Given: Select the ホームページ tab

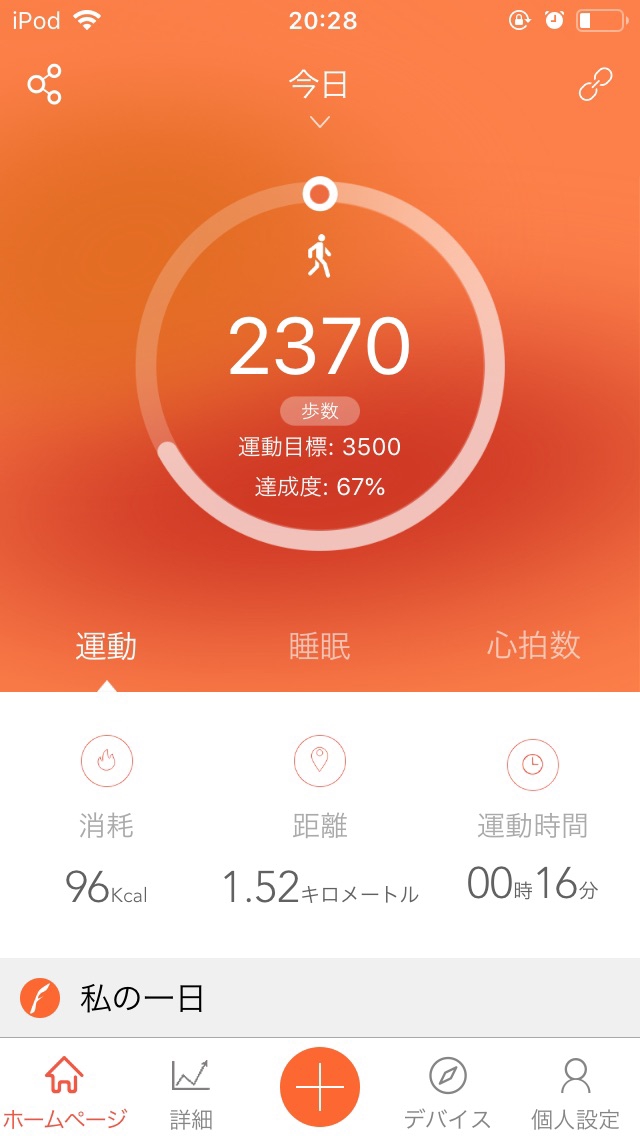Looking at the screenshot, I should (64, 1093).
